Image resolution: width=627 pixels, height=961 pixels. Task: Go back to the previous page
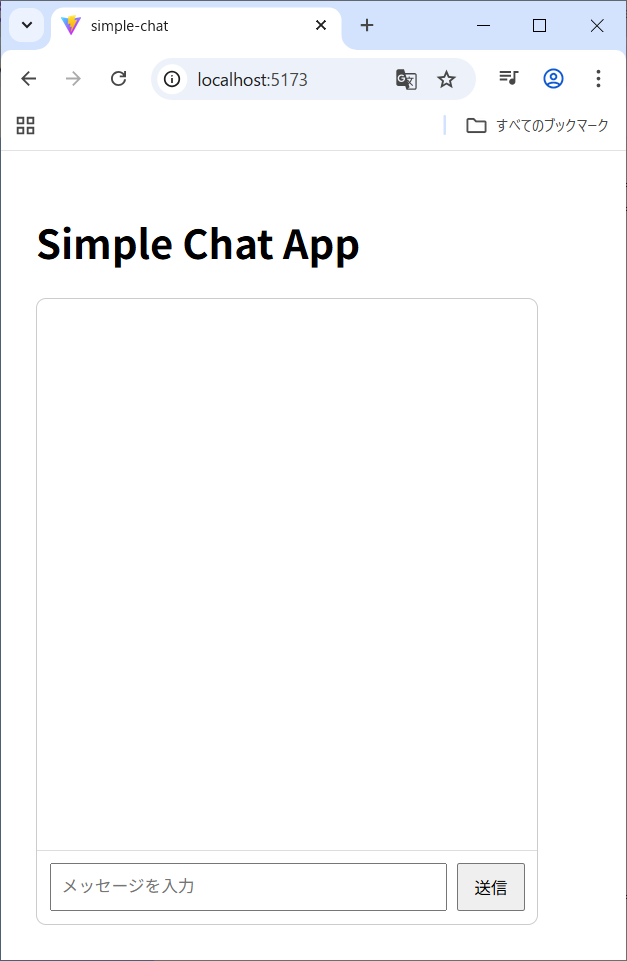(x=29, y=79)
